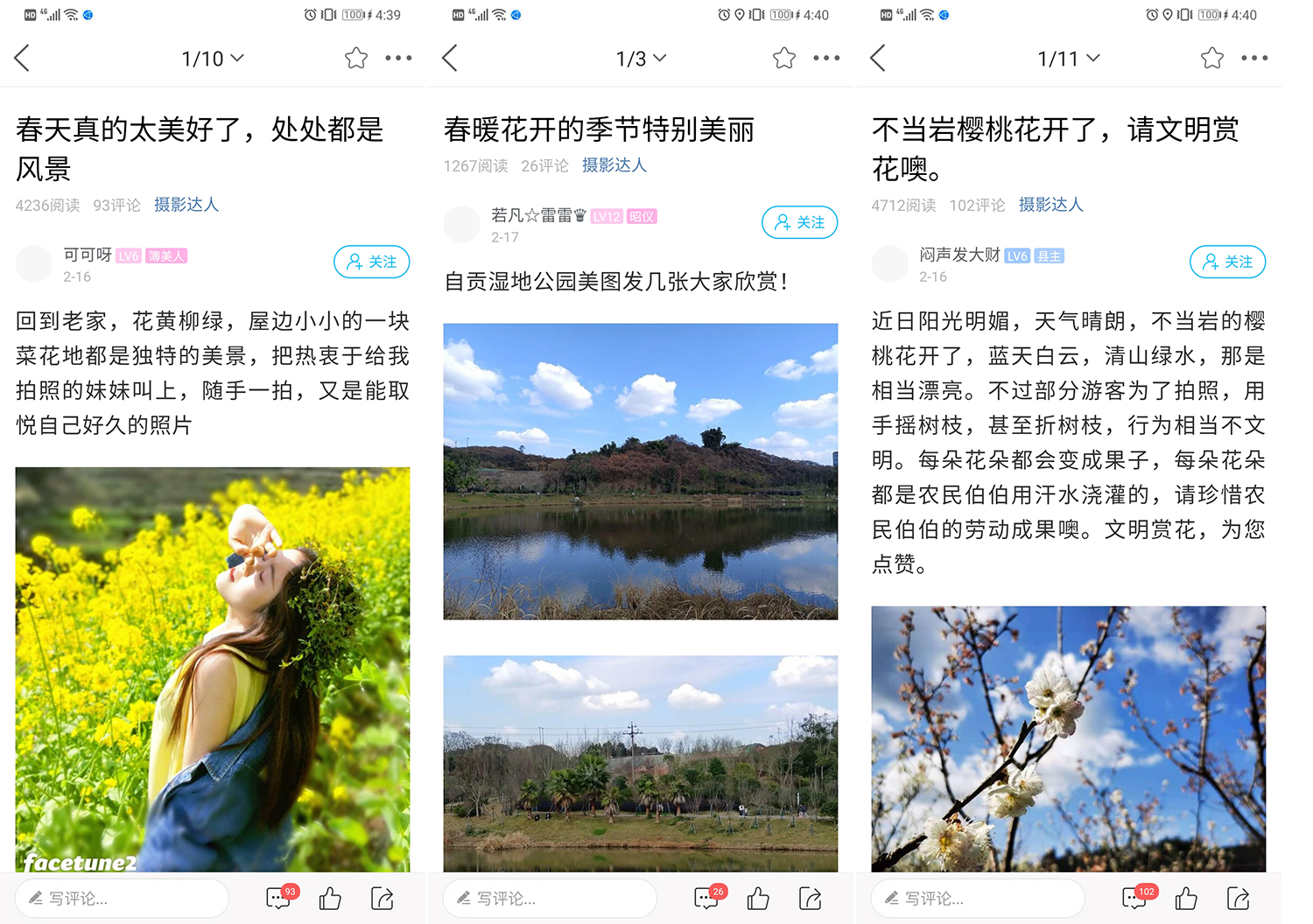Bookmark the 春暖花开的季节特别美丽 post
The height and width of the screenshot is (924, 1313).
click(784, 59)
